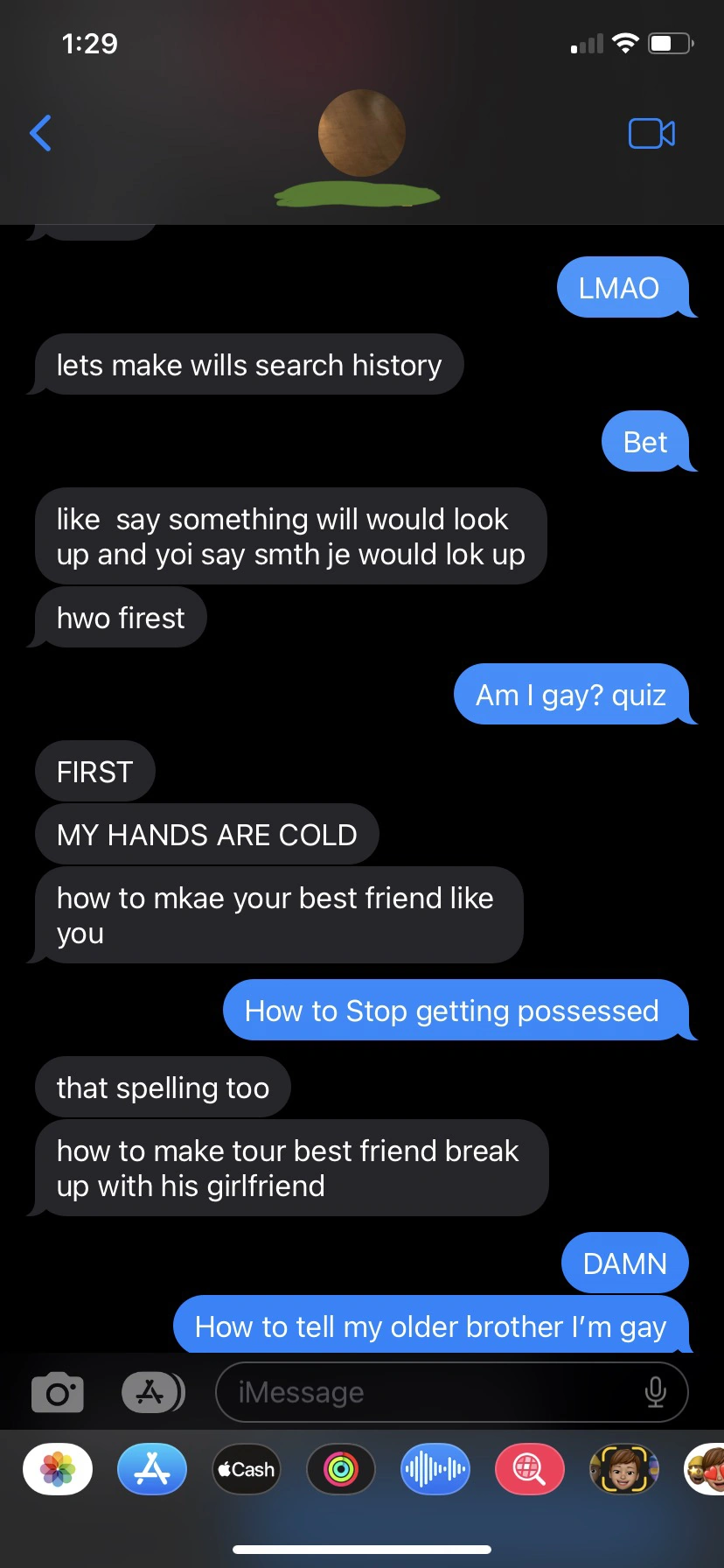
Task: Open the Fitness activity rings app
Action: [x=341, y=1469]
